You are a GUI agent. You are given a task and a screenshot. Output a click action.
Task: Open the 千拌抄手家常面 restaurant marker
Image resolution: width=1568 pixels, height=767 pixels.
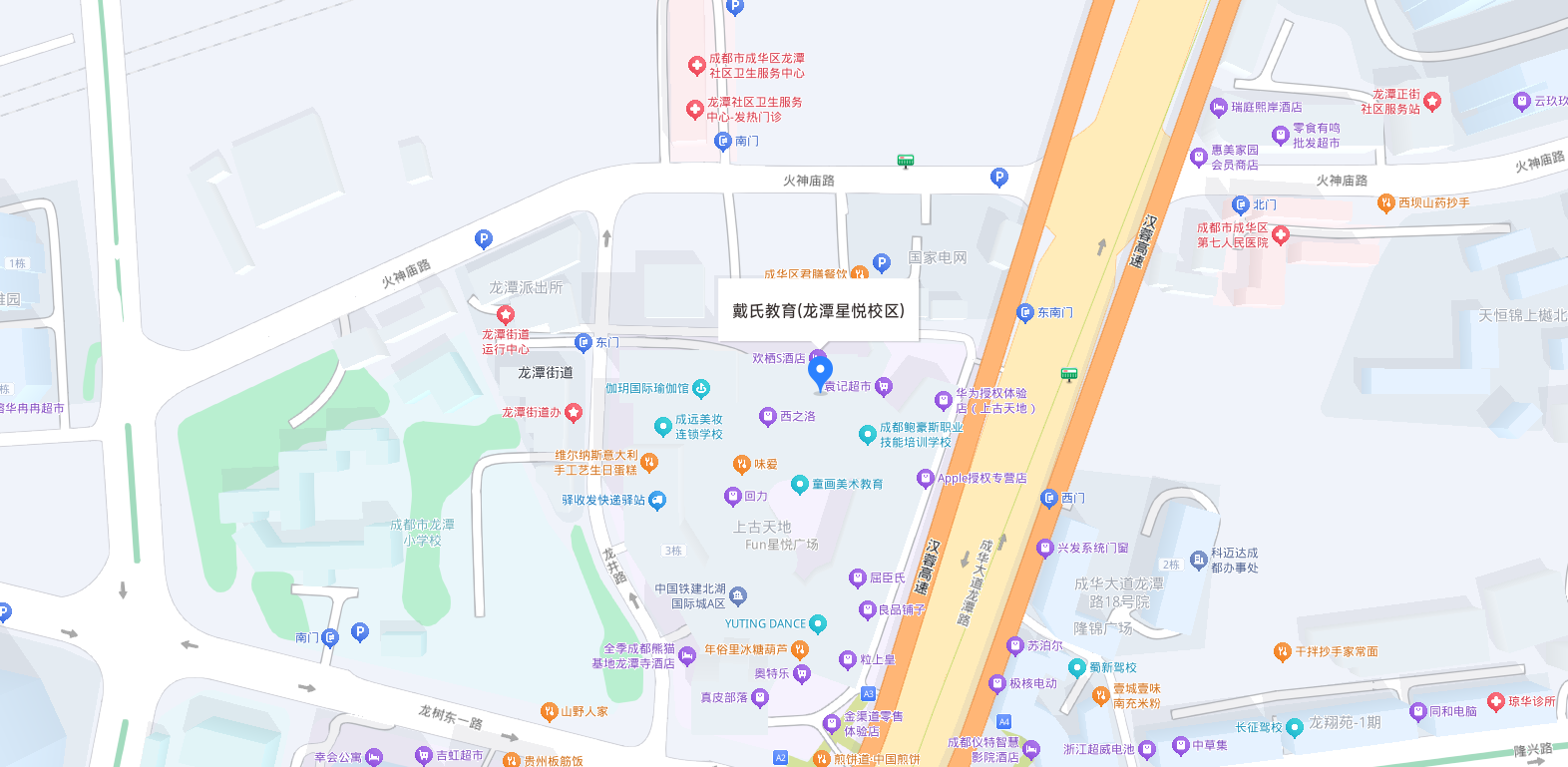[1283, 652]
